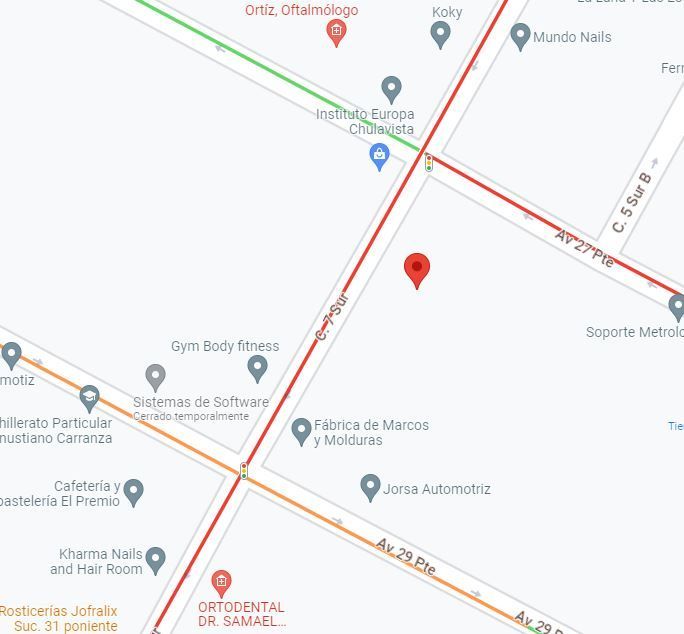The image size is (684, 634).
Task: Open the Mundo Nails place marker
Action: [520, 37]
